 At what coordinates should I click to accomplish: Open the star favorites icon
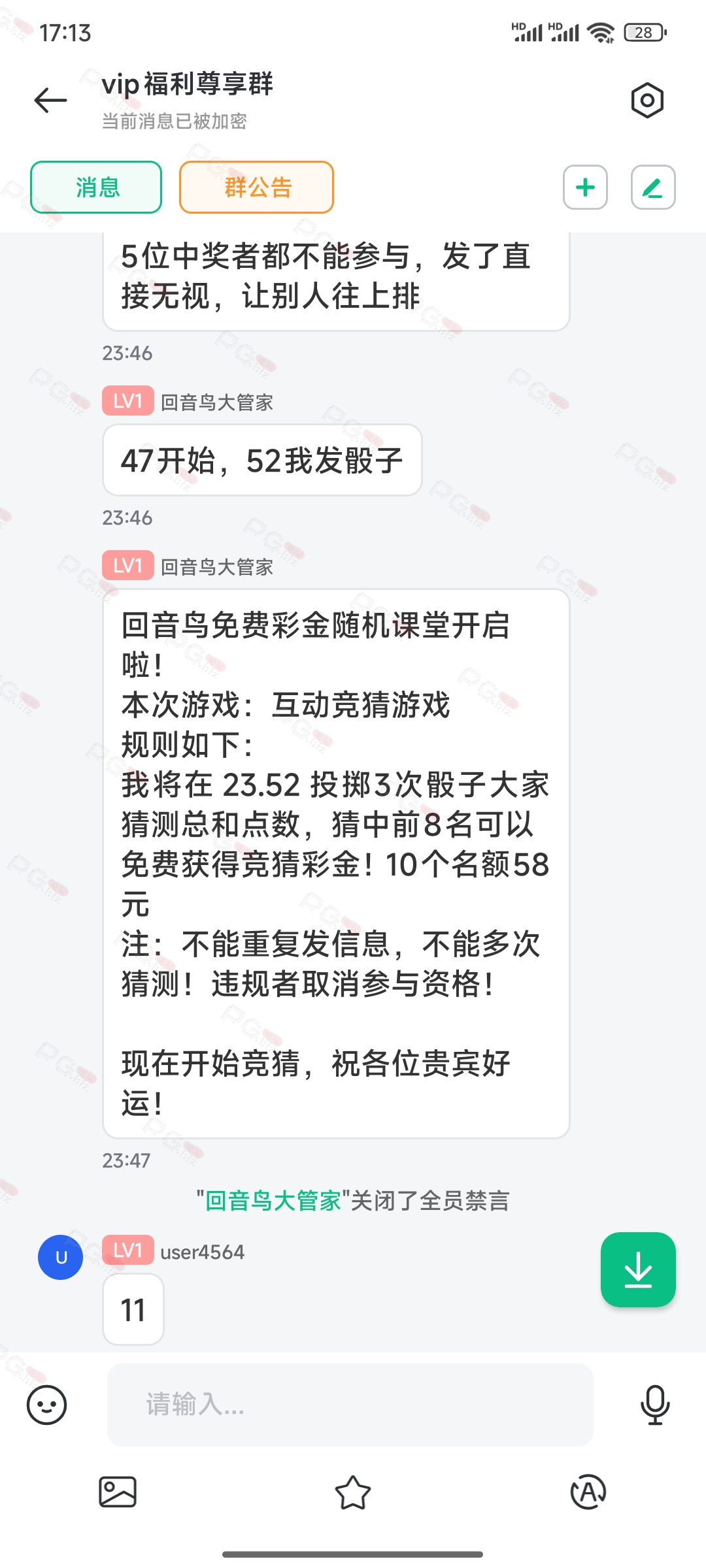coord(353,1492)
